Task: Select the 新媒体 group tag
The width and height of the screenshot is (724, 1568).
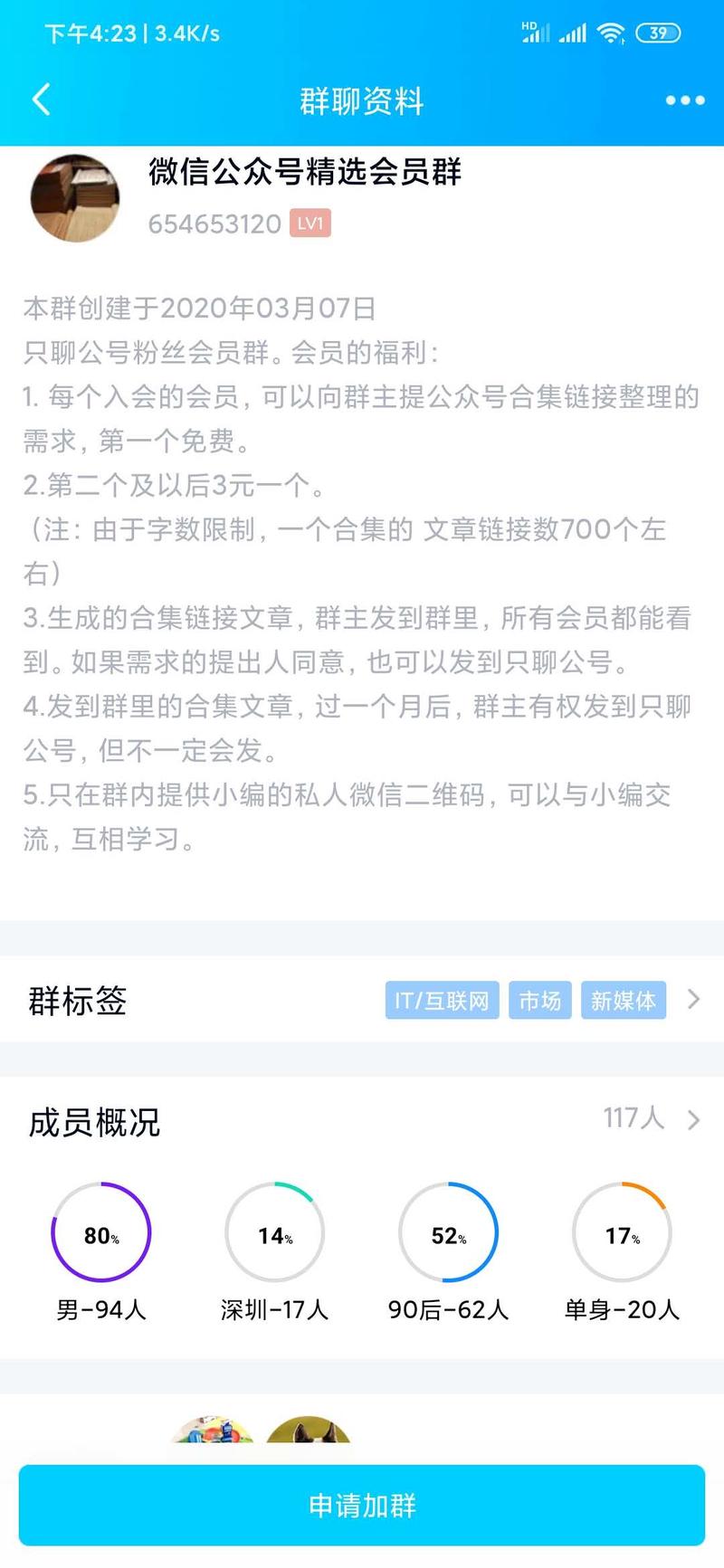Action: [624, 1001]
